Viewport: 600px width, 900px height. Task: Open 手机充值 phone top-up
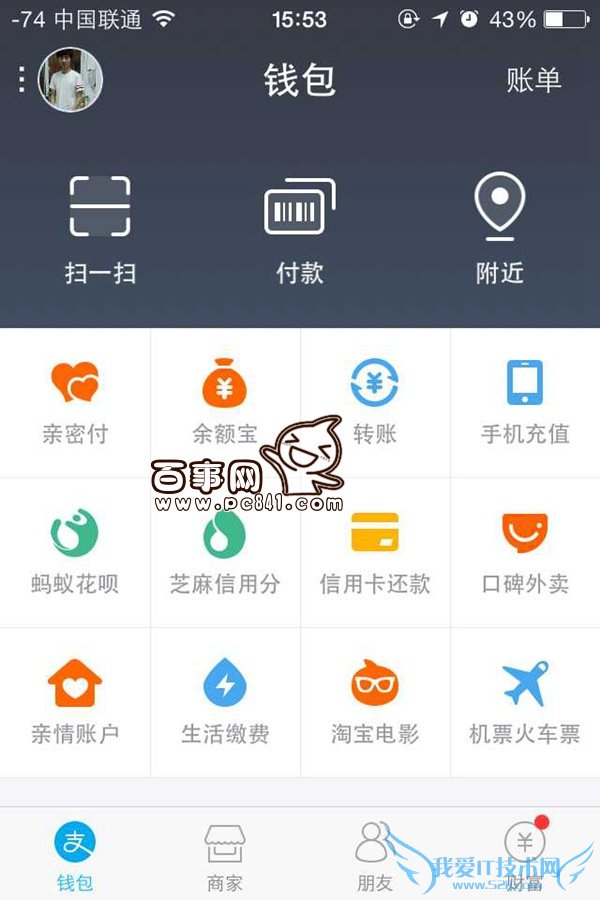[525, 402]
